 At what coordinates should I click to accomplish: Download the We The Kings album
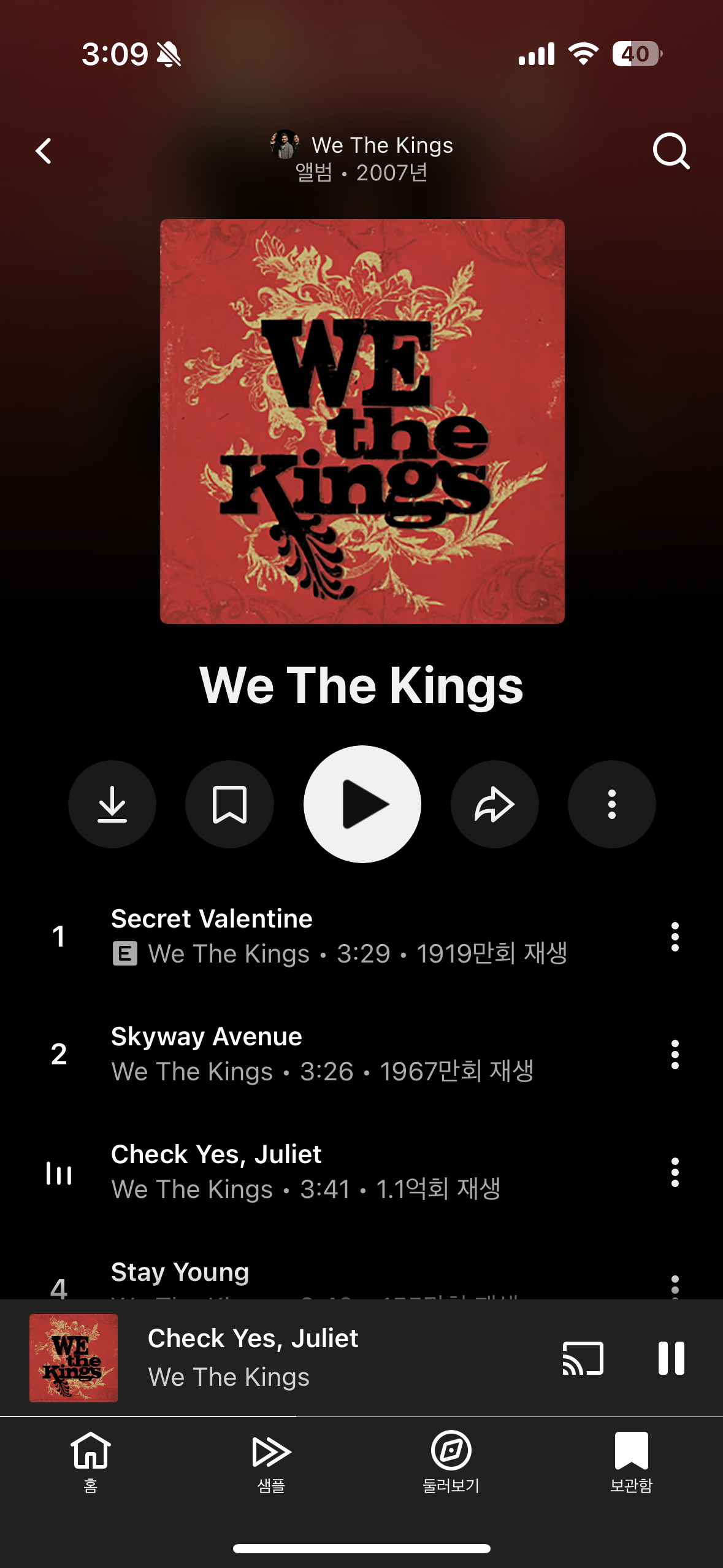point(112,804)
